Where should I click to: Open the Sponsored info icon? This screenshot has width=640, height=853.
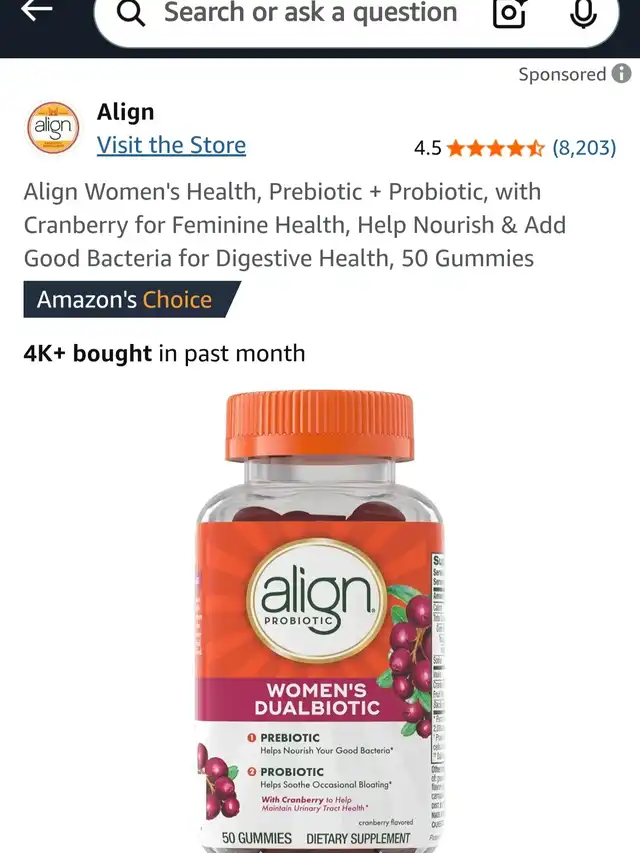621,73
